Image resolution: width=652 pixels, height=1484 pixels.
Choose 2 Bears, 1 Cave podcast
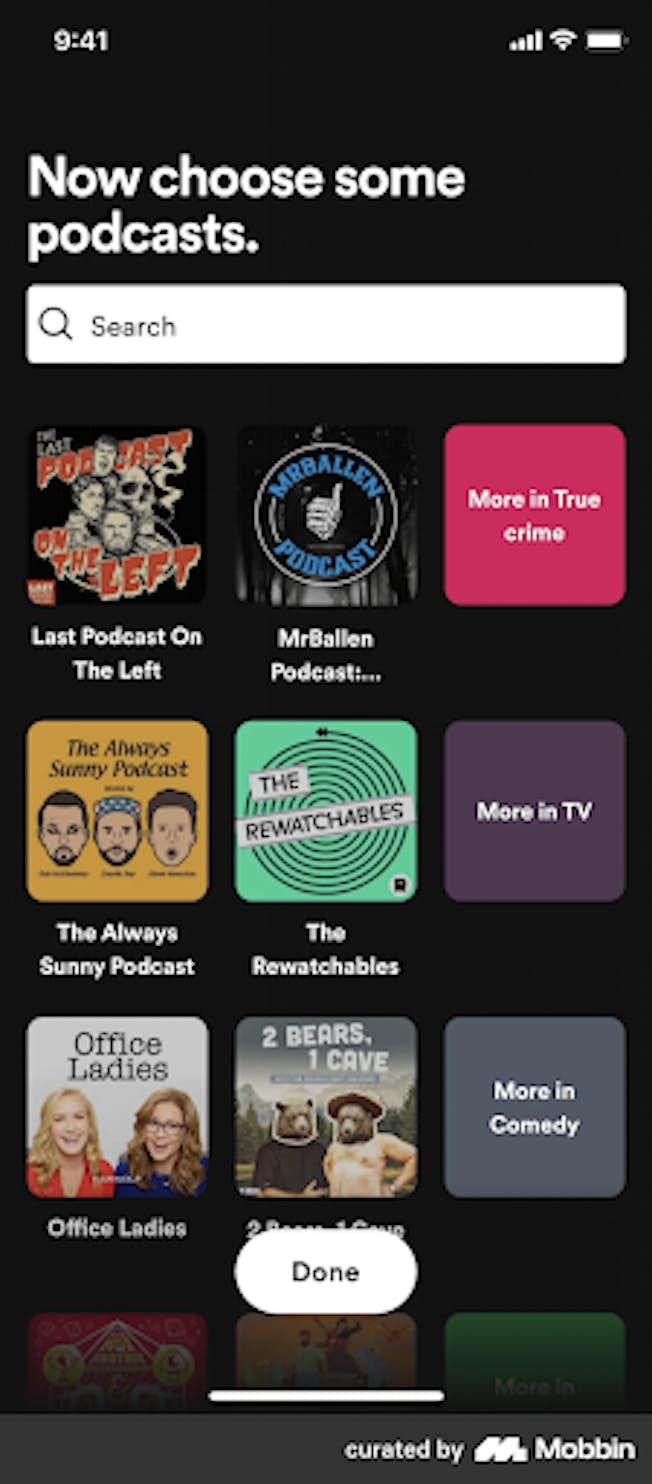(326, 1107)
